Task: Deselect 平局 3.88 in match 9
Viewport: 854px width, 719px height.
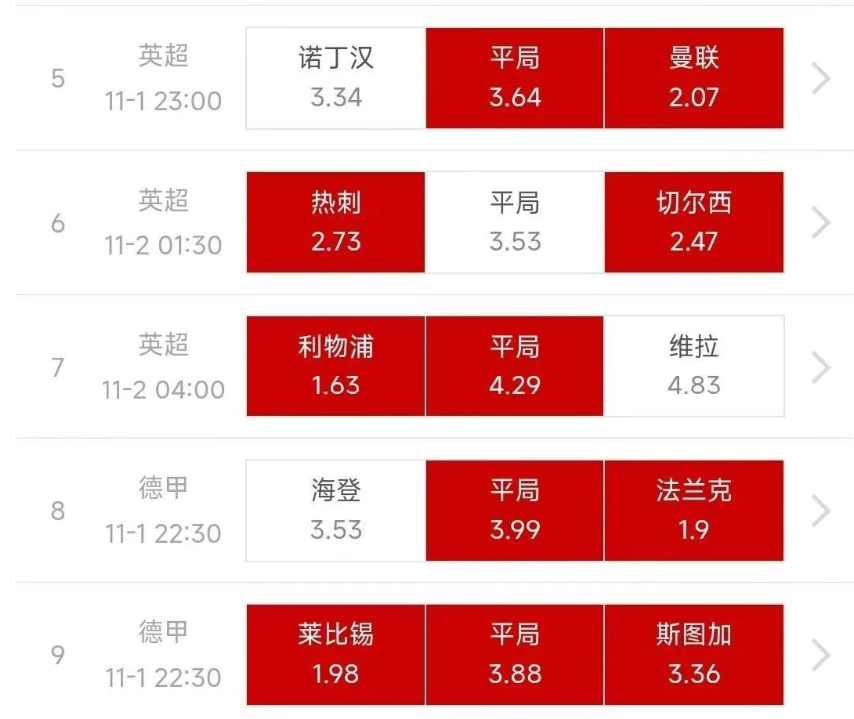Action: (x=515, y=654)
